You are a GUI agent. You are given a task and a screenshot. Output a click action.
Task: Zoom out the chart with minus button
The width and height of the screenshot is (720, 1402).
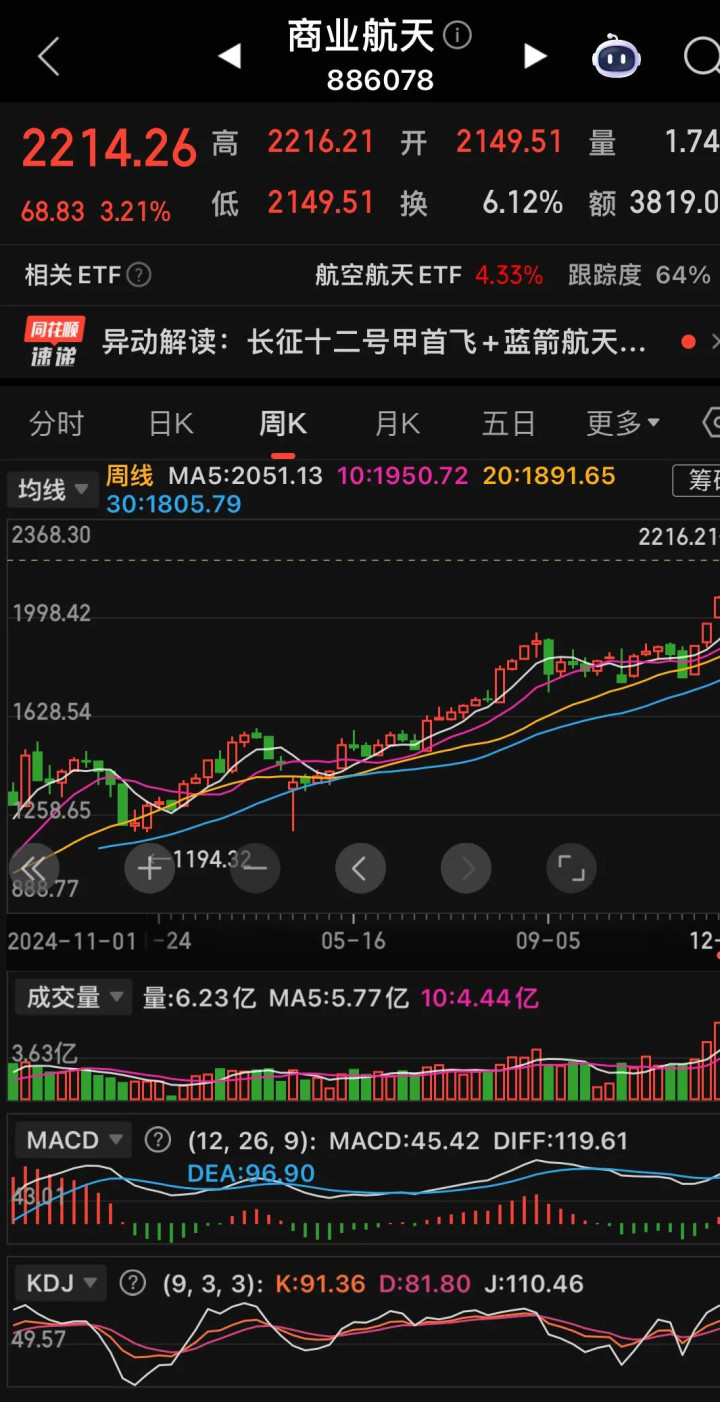(x=255, y=868)
